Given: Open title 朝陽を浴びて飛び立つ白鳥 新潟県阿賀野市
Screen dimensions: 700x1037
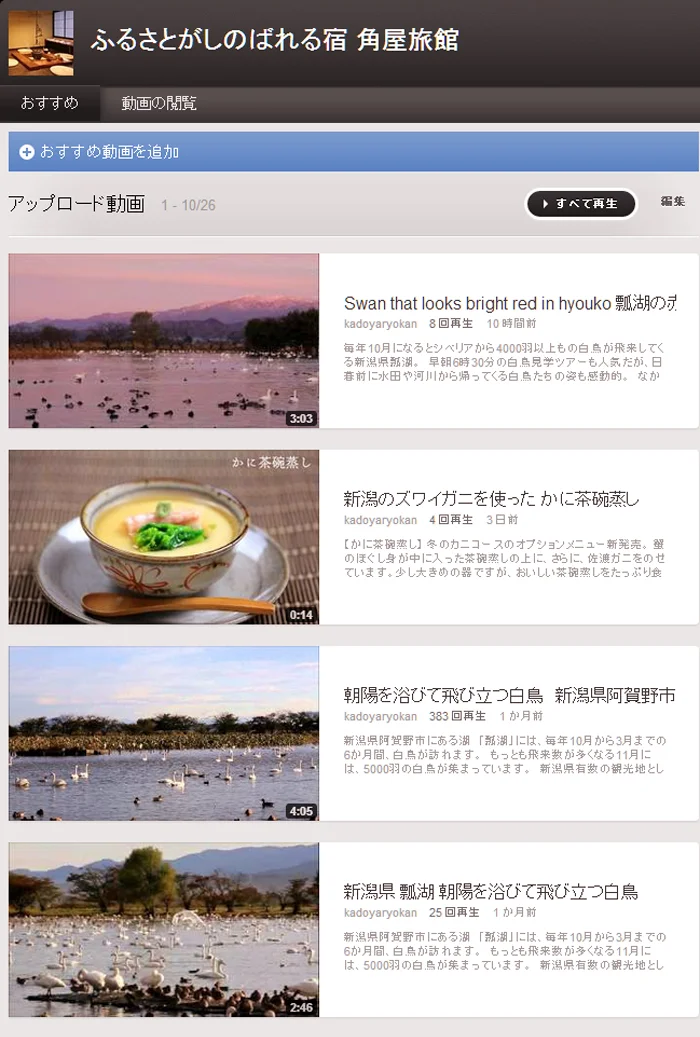Looking at the screenshot, I should 509,695.
